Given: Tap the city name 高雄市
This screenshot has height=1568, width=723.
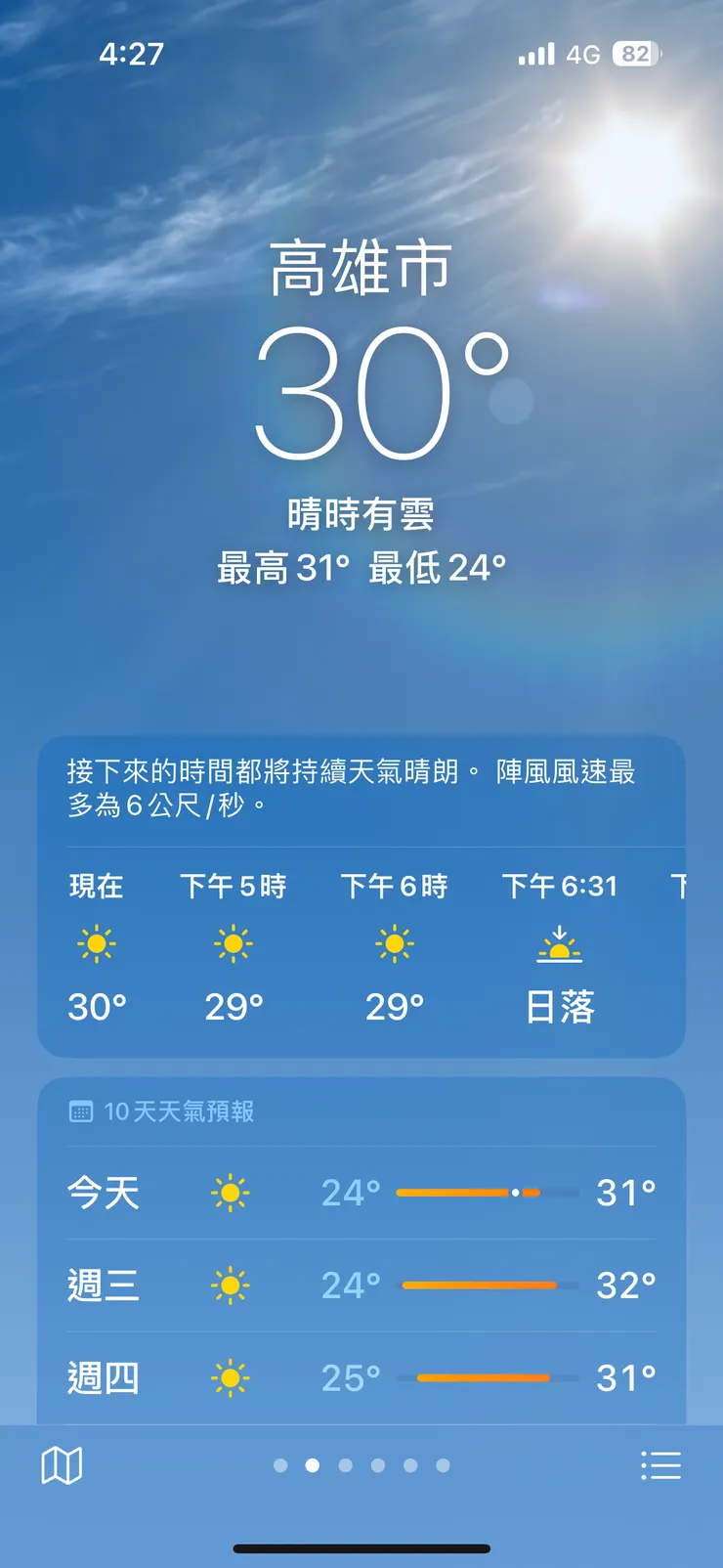Looking at the screenshot, I should pyautogui.click(x=361, y=264).
